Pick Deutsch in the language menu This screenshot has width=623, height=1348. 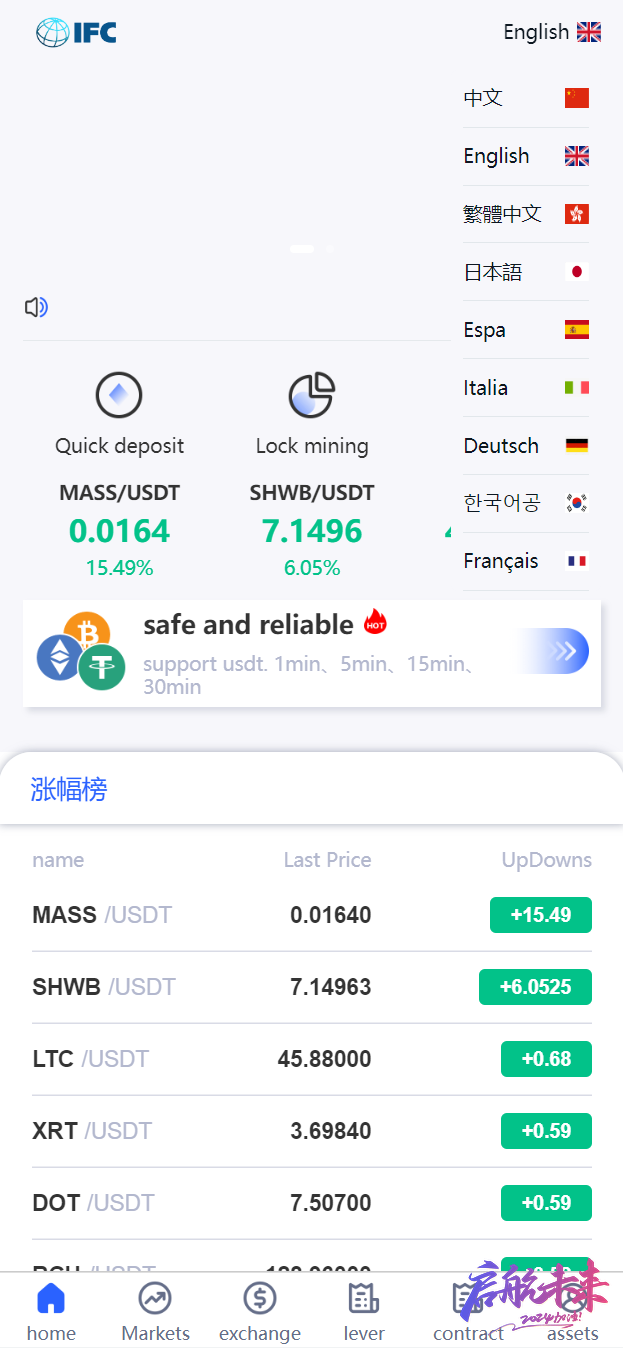click(526, 446)
